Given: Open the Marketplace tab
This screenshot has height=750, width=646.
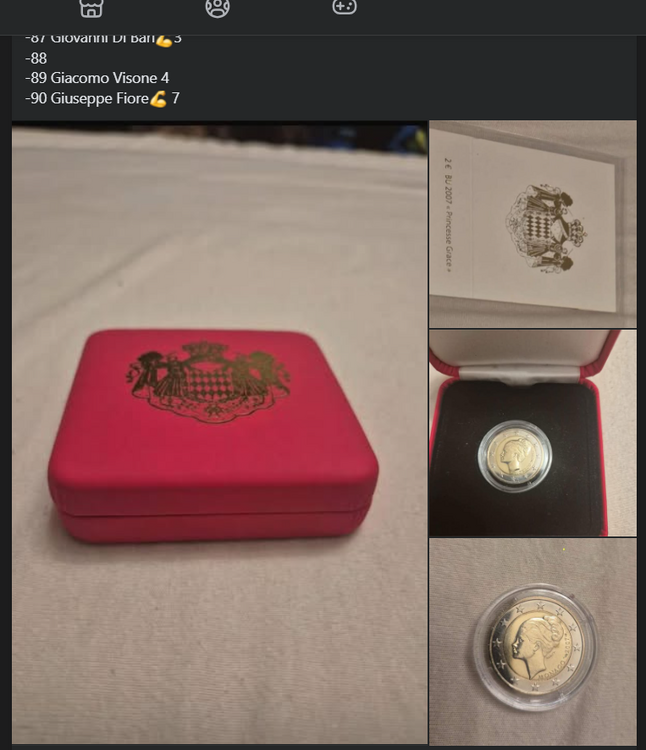Looking at the screenshot, I should click(x=91, y=8).
